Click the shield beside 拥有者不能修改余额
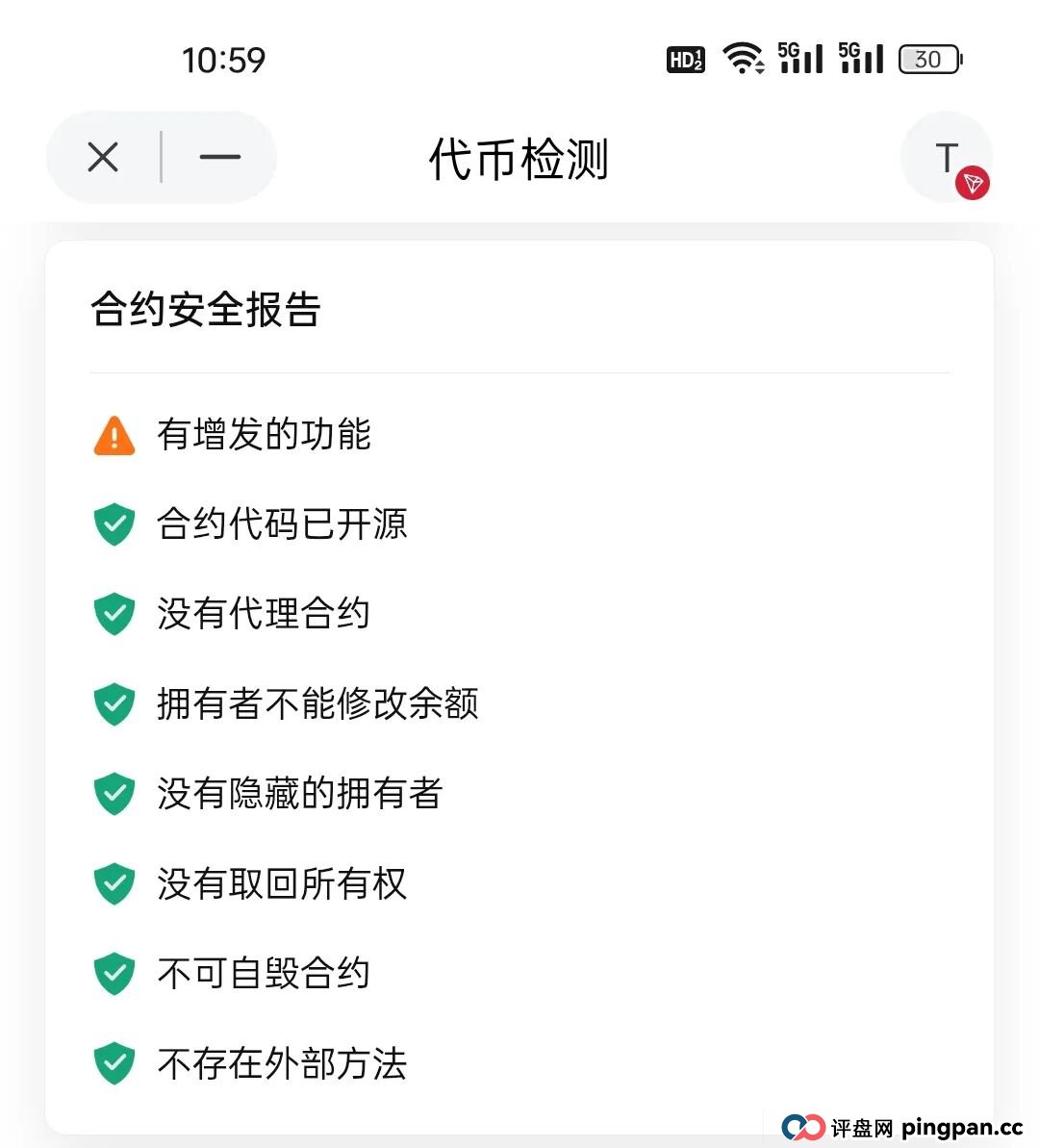1039x1148 pixels. click(x=114, y=703)
